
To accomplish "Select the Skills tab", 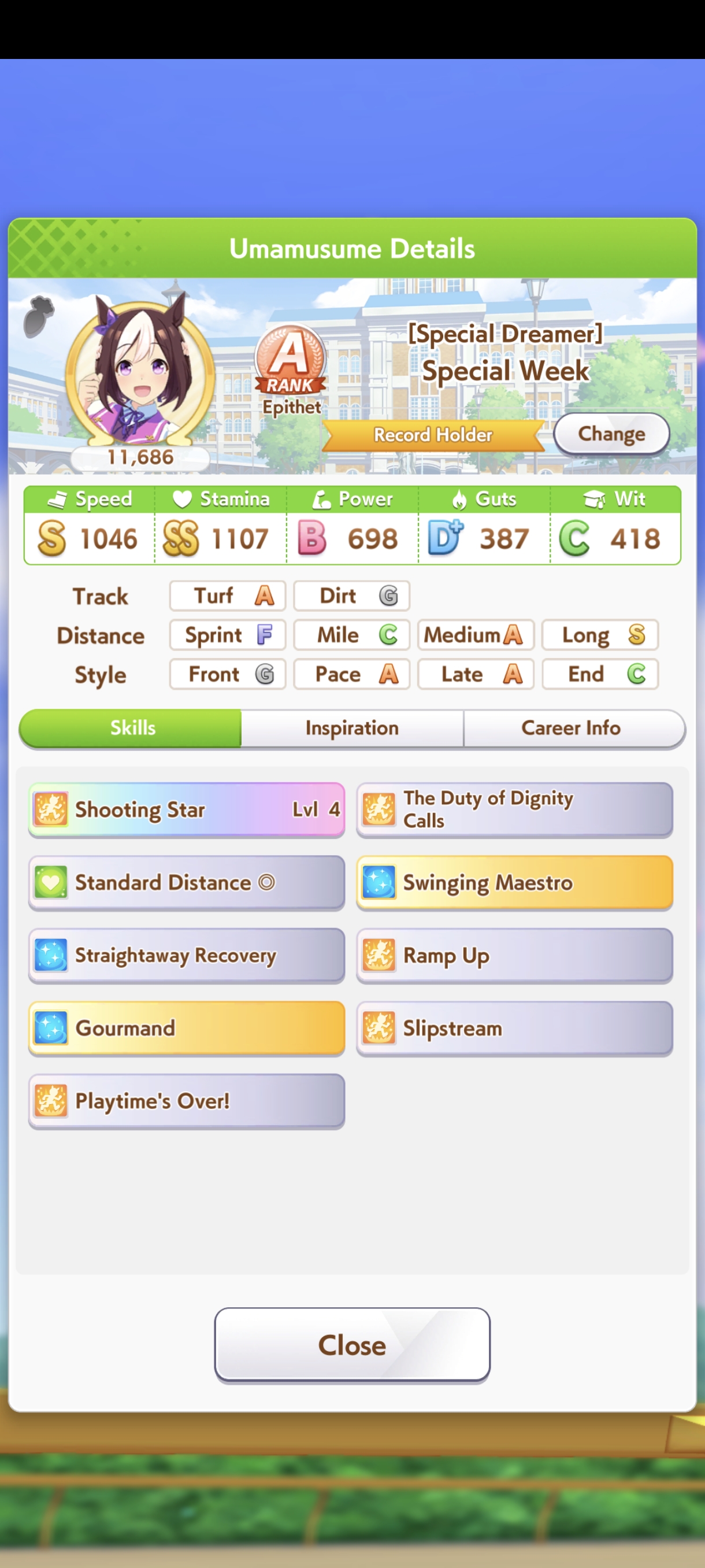I will click(131, 728).
